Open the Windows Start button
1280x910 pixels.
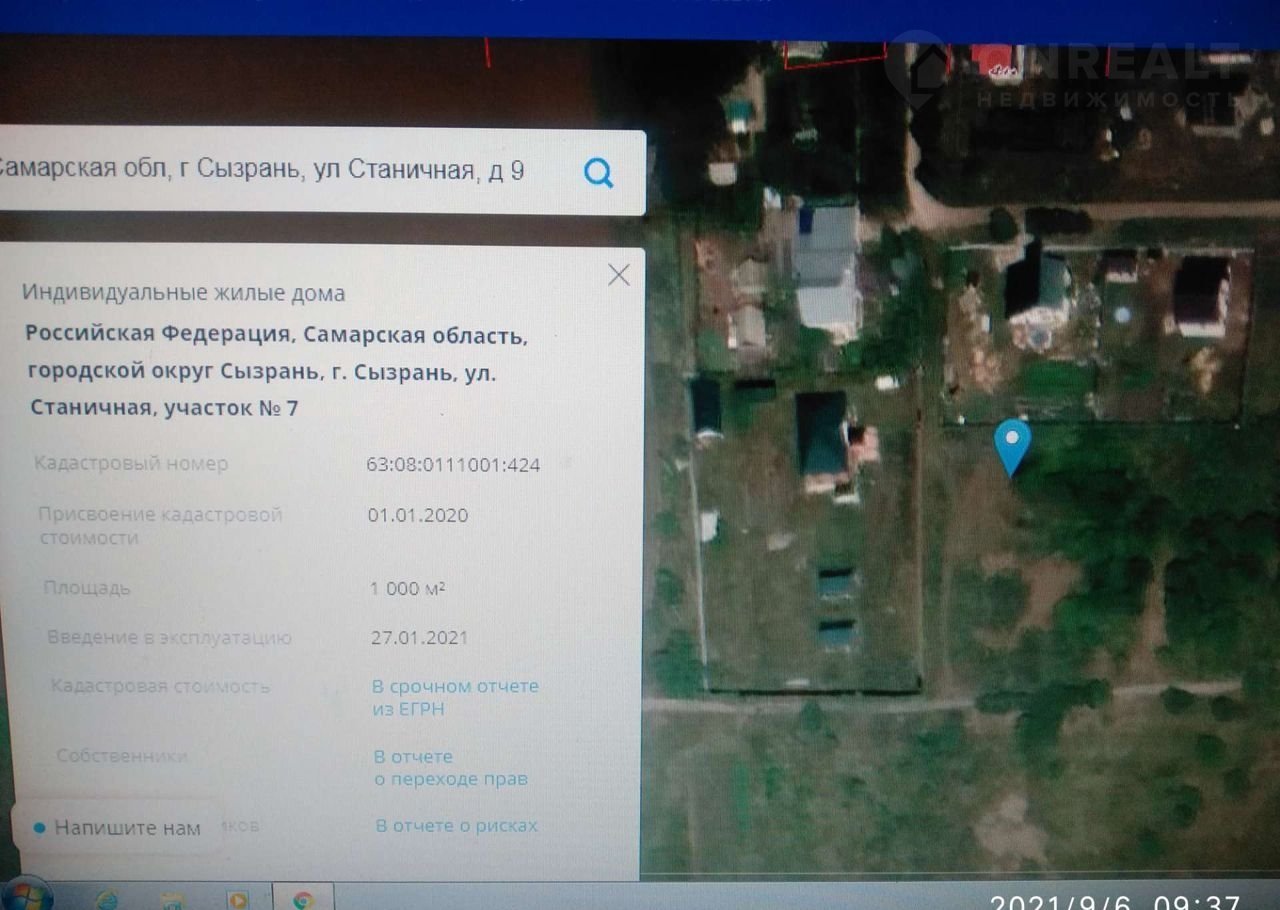pyautogui.click(x=28, y=895)
